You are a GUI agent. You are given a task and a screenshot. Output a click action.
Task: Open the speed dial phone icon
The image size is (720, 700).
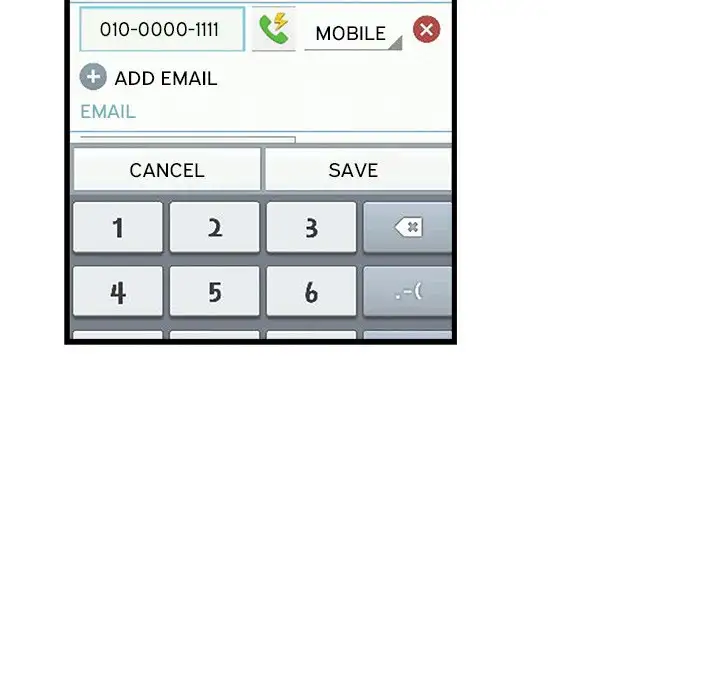(x=273, y=29)
